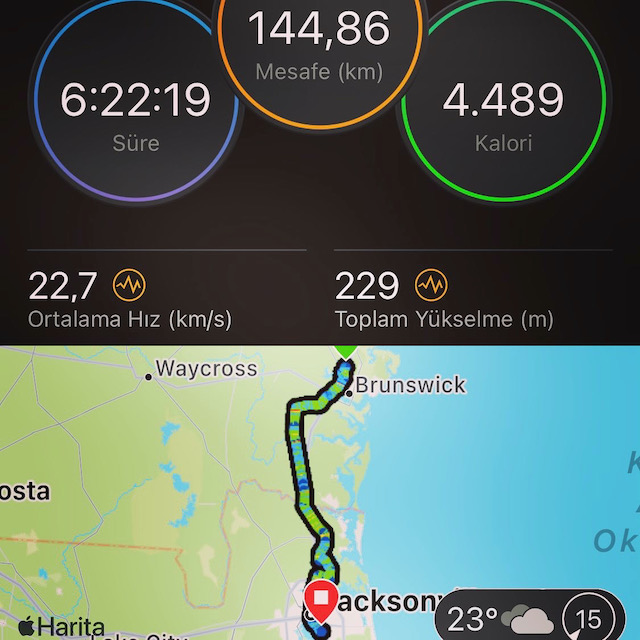Viewport: 640px width, 640px height.
Task: Tap the Apple Harita maps link
Action: (x=60, y=627)
